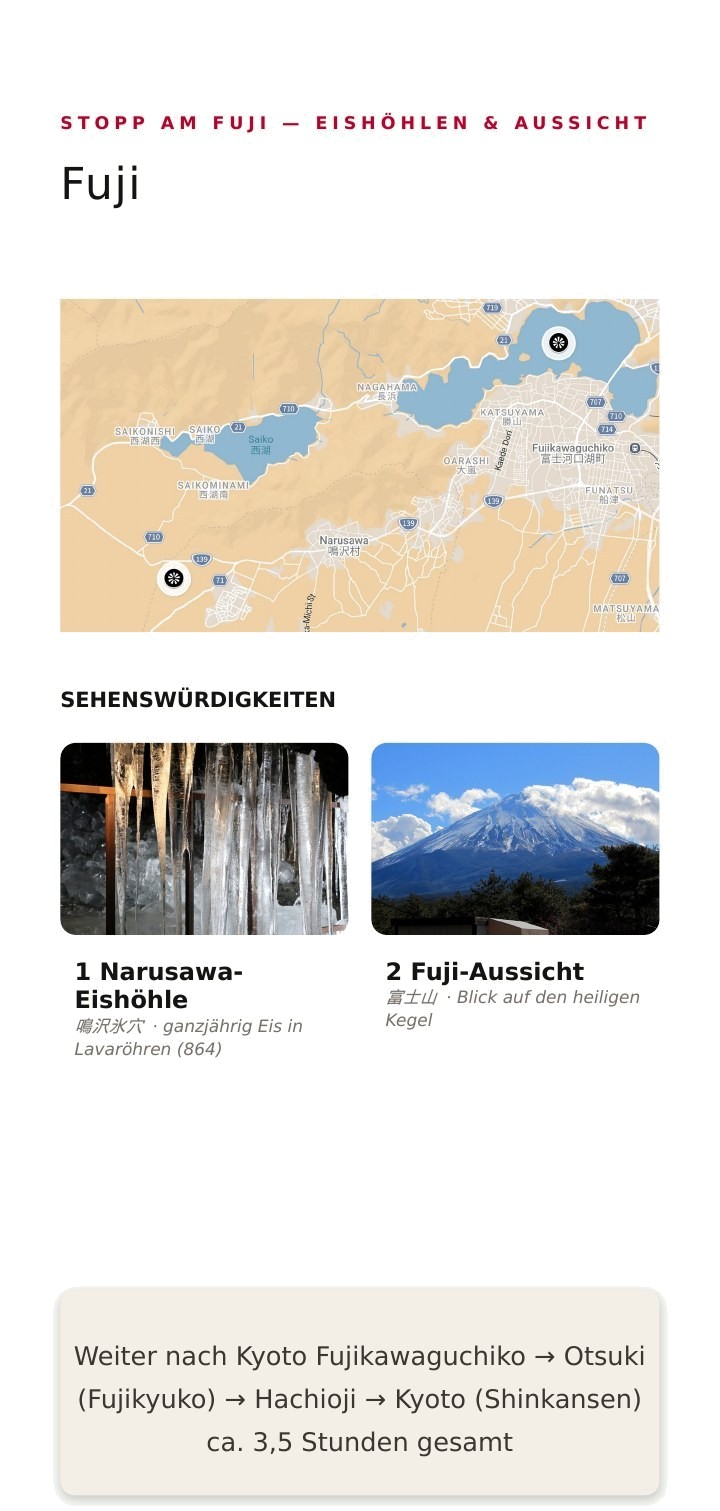This screenshot has height=1511, width=720.
Task: Tap the map marker on Lake Kawaguchi
Action: [x=559, y=343]
